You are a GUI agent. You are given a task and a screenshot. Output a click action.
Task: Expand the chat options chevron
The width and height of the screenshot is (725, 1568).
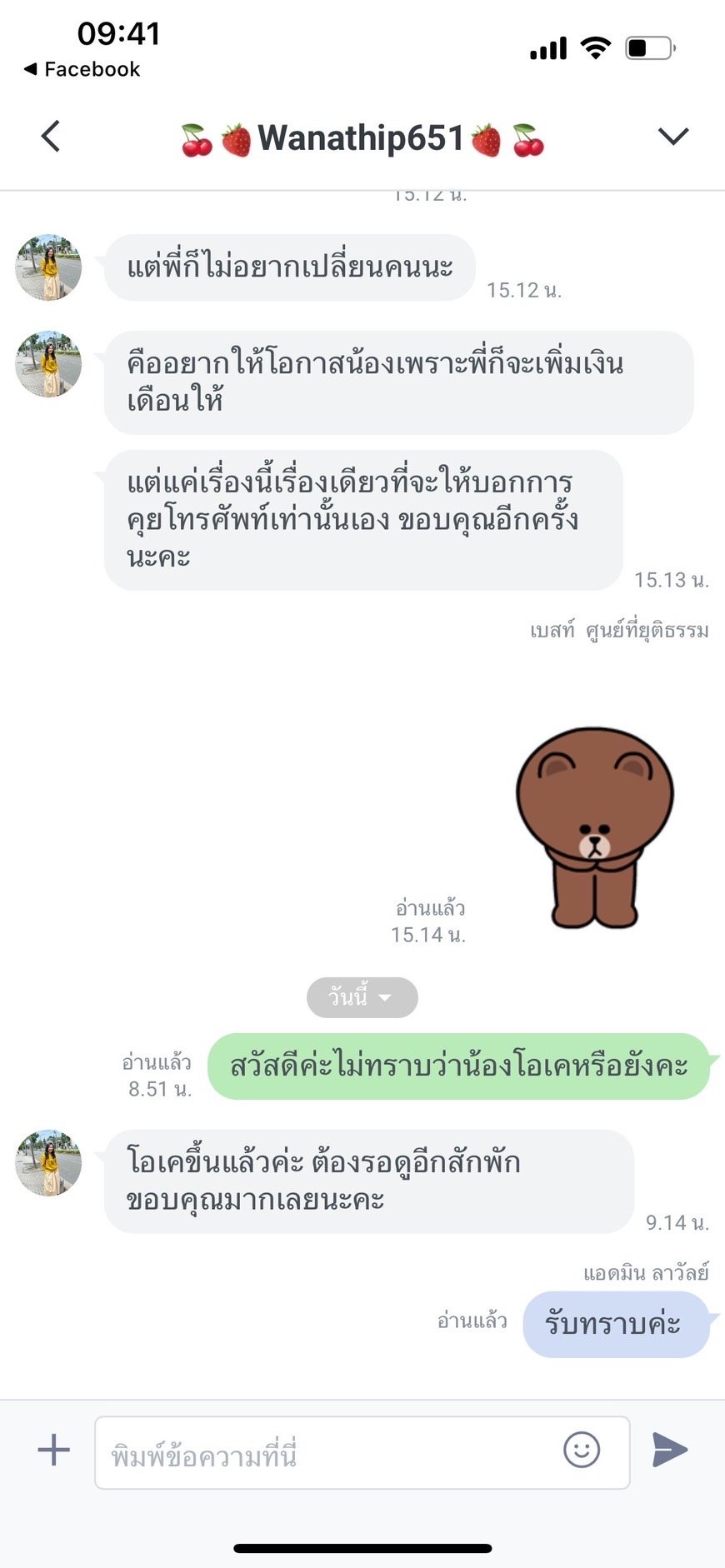click(672, 136)
